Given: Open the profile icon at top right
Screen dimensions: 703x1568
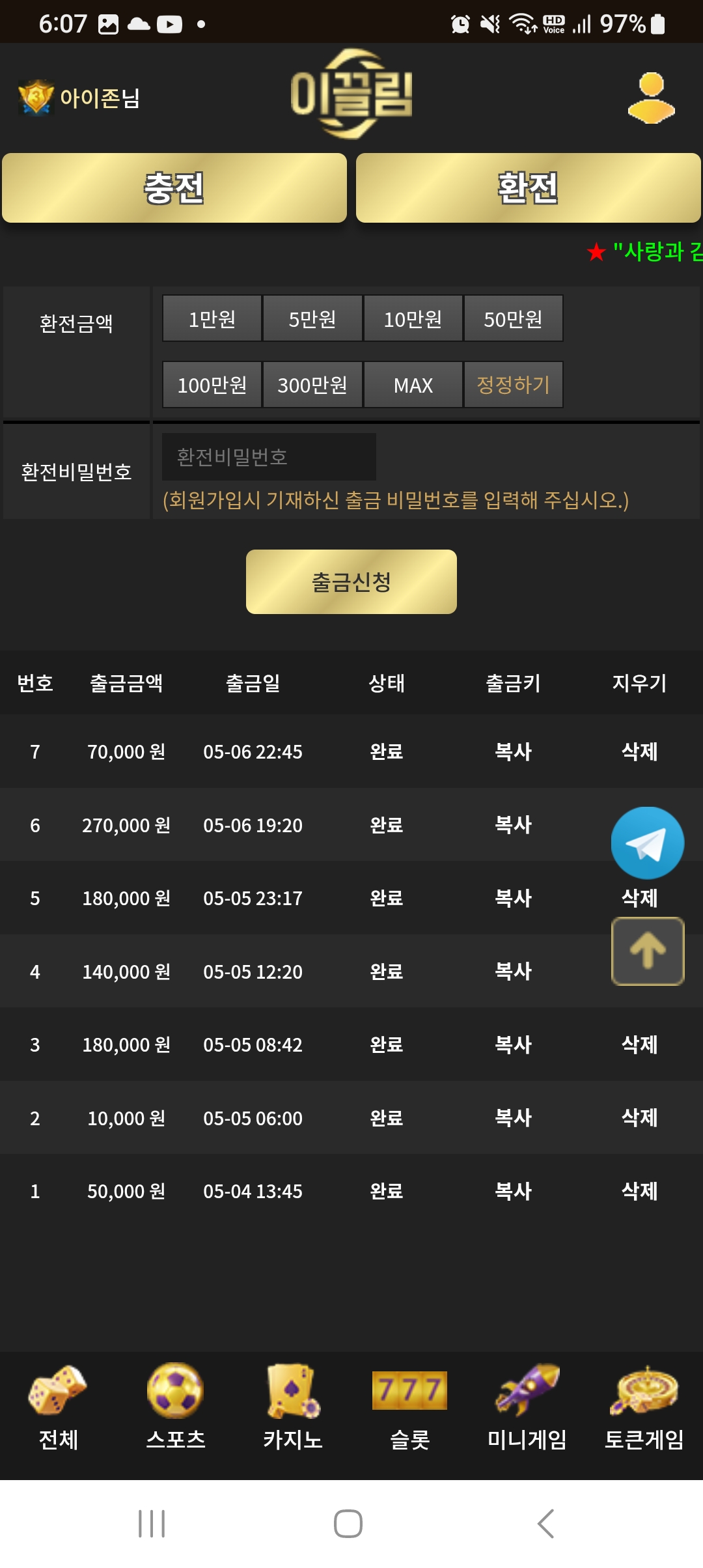Looking at the screenshot, I should tap(651, 98).
